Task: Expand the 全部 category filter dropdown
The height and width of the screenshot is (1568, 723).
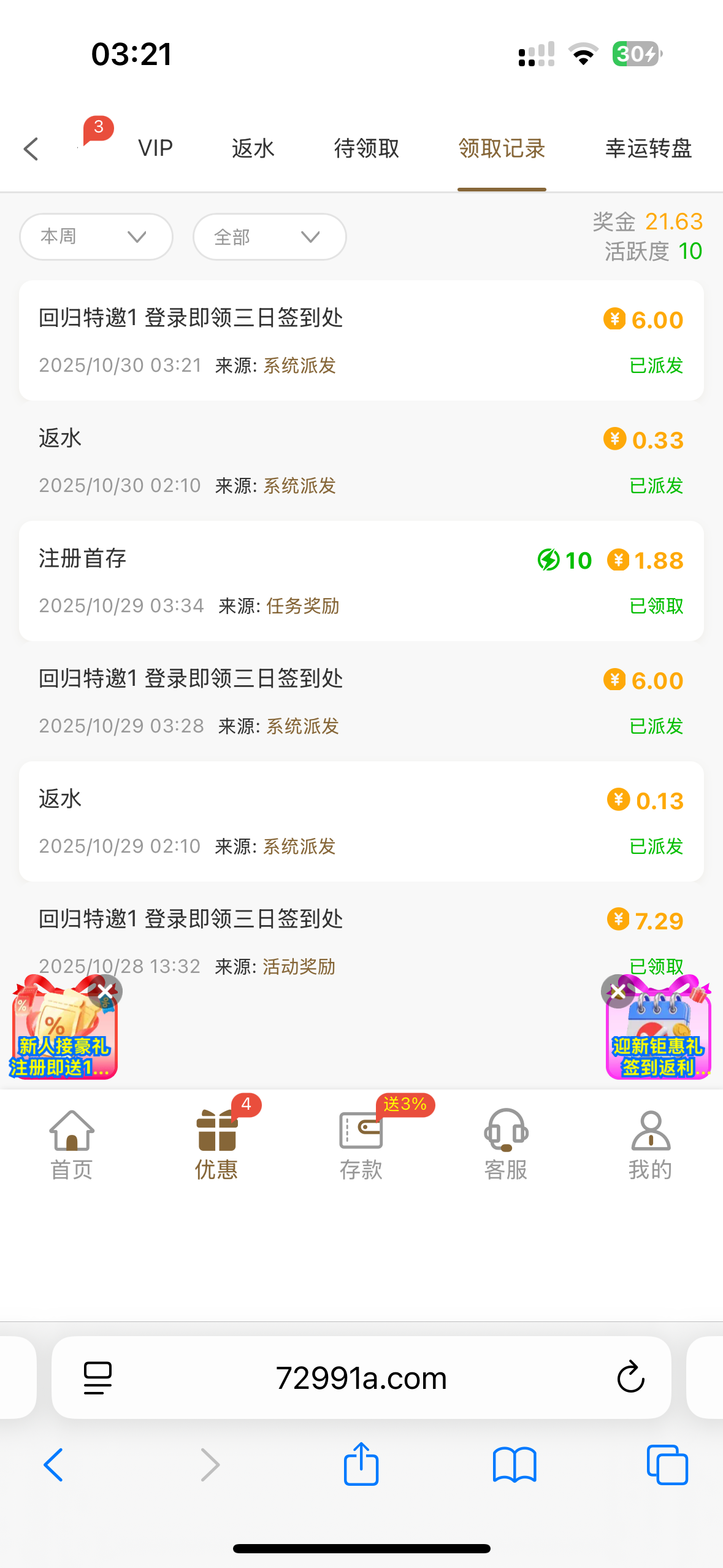Action: point(269,237)
